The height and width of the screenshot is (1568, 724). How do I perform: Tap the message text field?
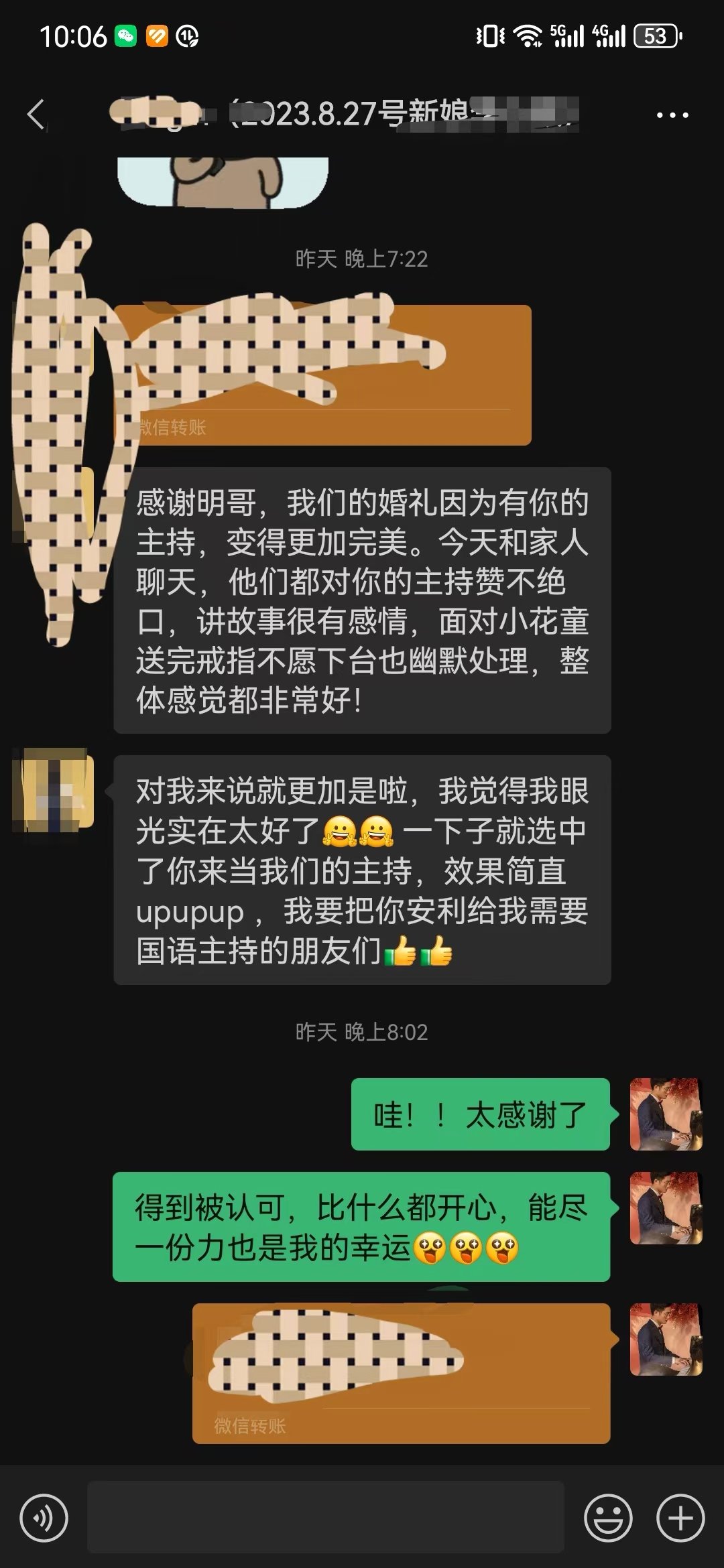[326, 1517]
